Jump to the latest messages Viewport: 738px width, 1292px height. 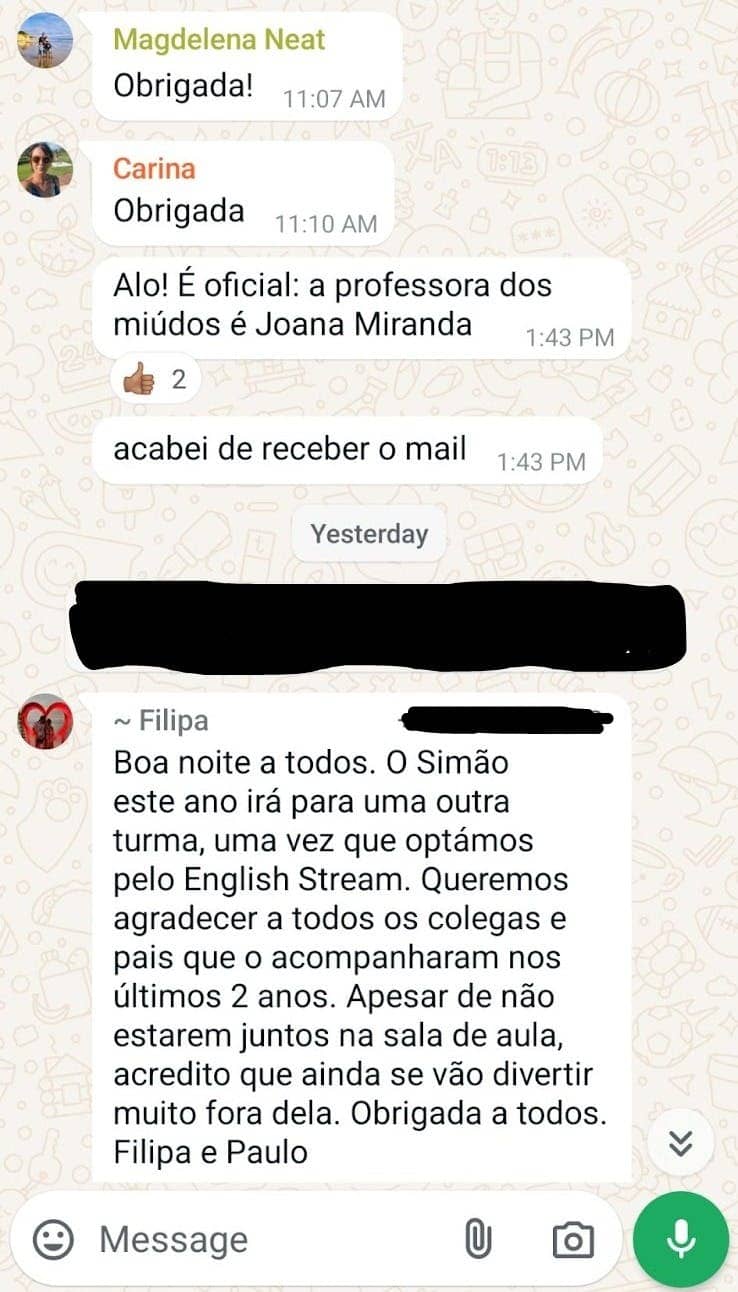(x=681, y=1143)
